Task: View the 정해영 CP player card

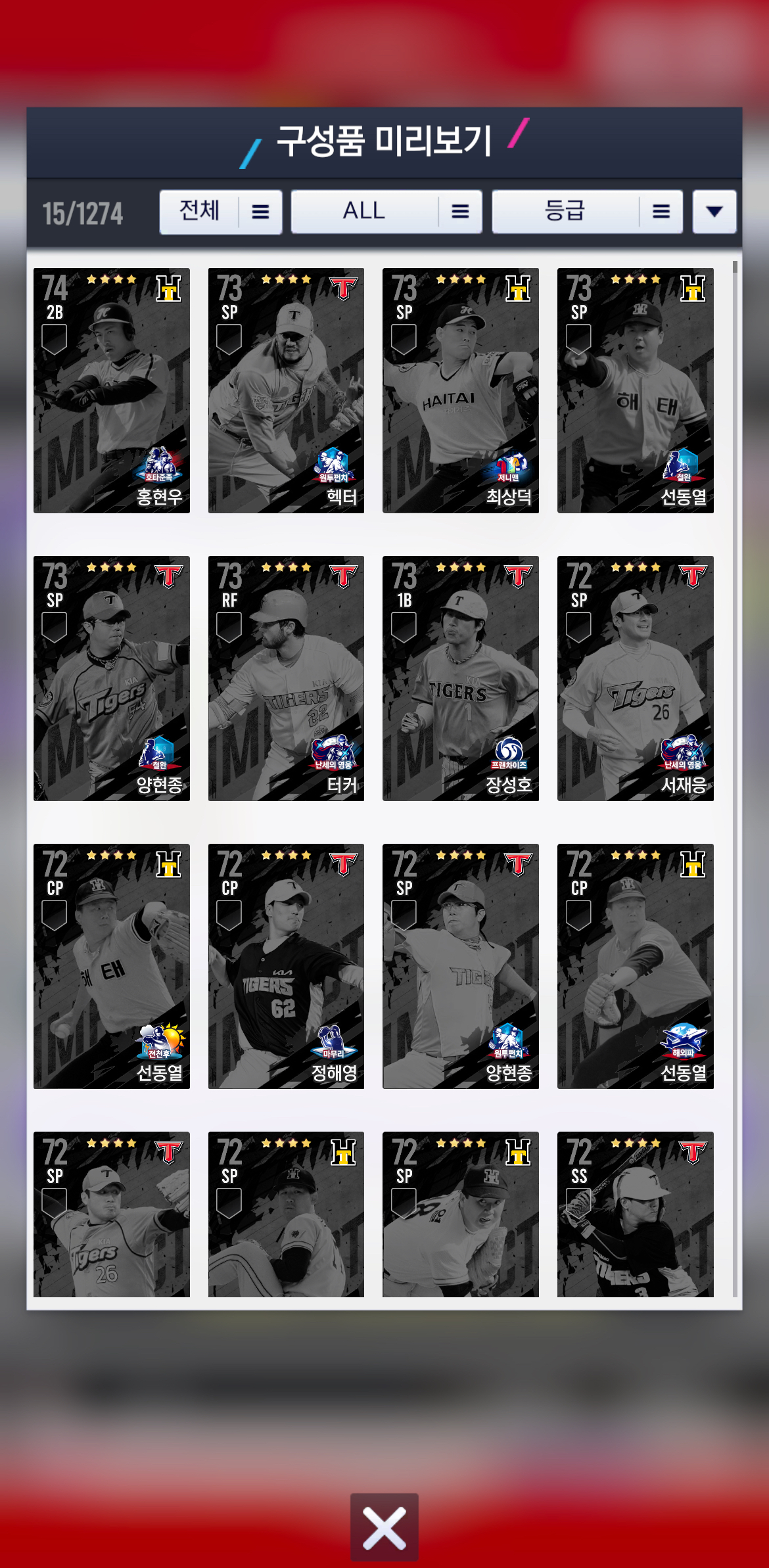Action: [x=286, y=966]
